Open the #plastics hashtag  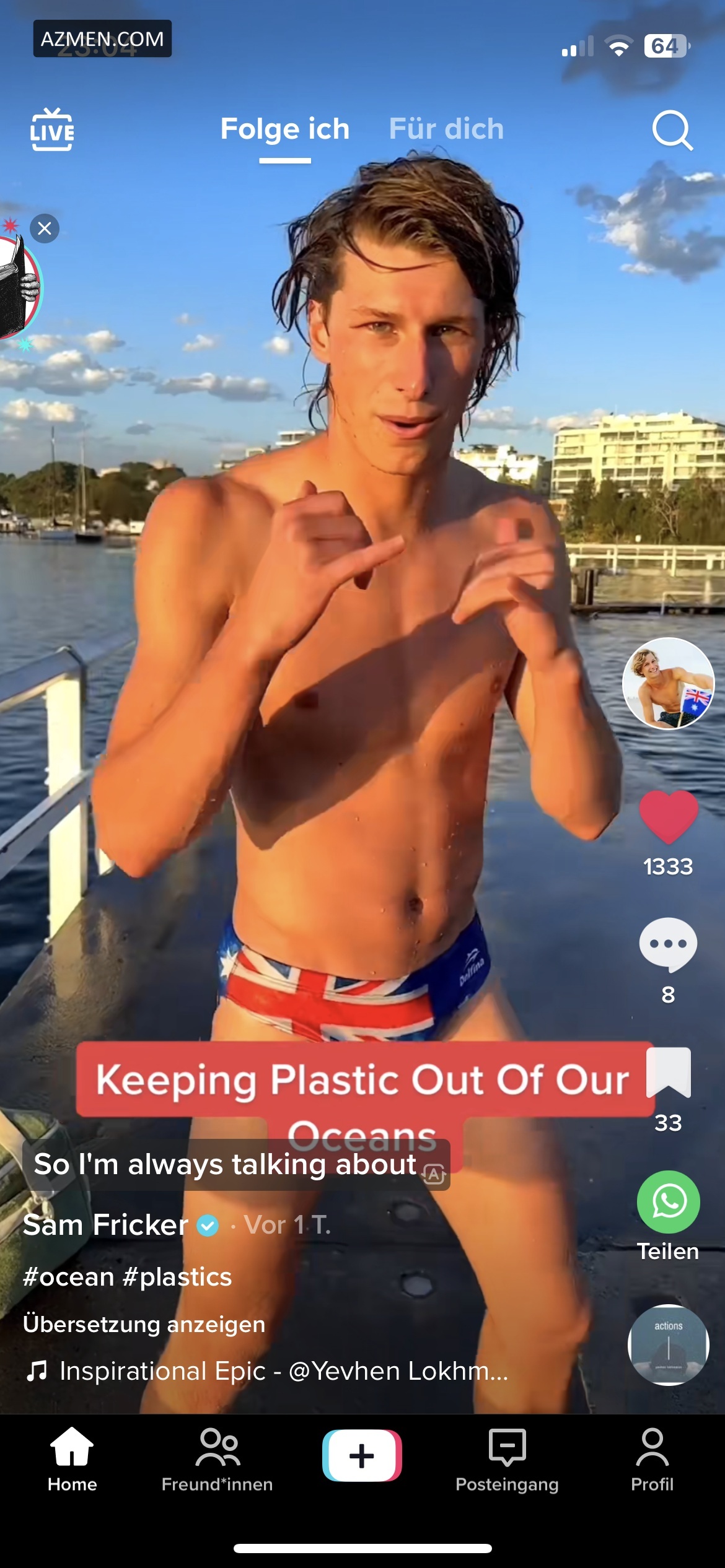[177, 1277]
